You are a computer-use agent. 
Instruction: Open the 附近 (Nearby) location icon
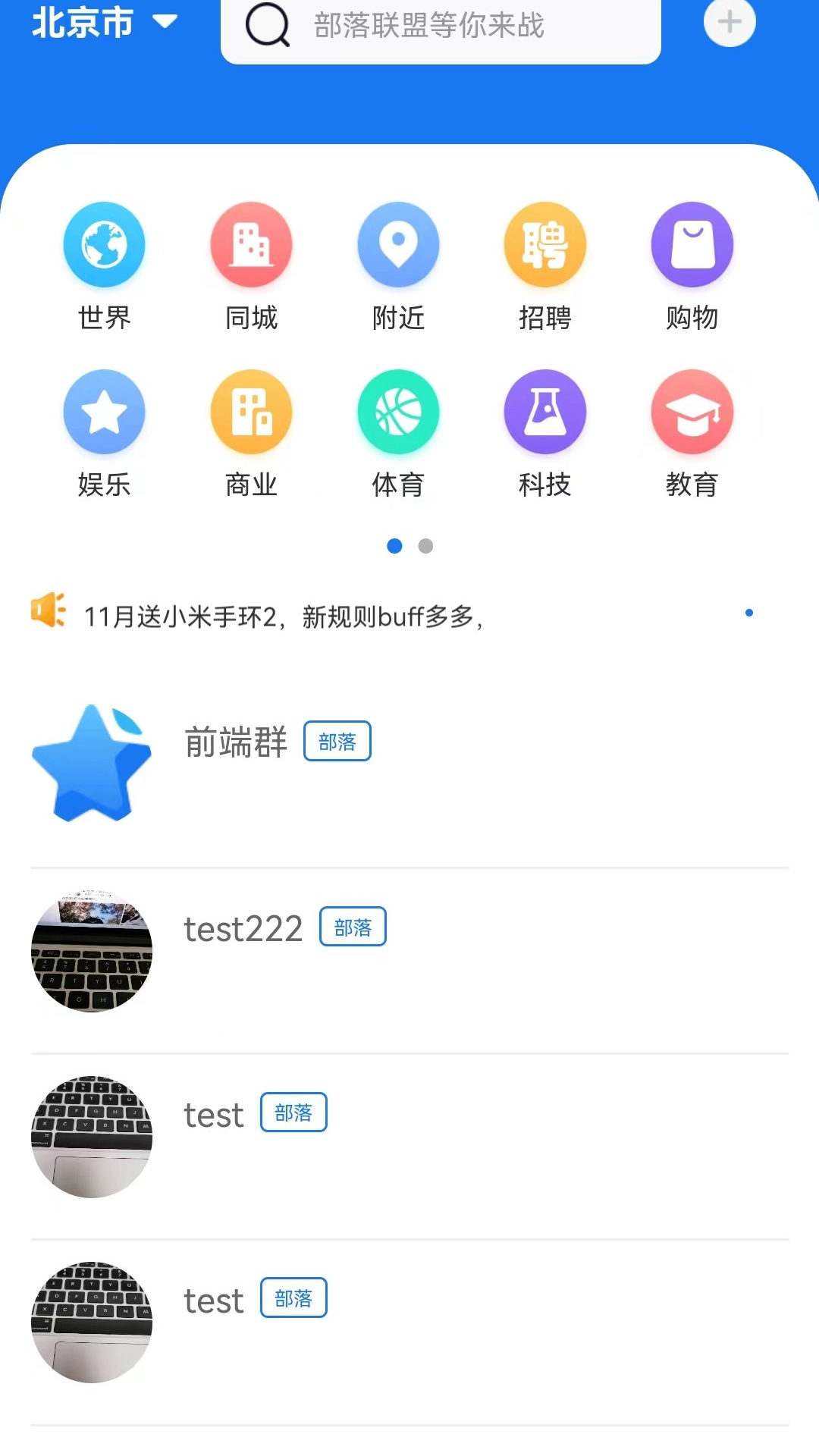point(398,243)
